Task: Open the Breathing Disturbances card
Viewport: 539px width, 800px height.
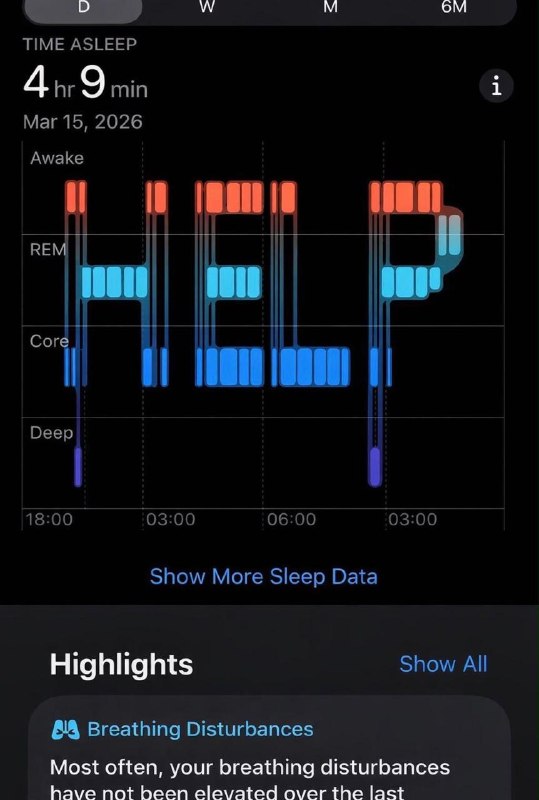Action: [270, 747]
